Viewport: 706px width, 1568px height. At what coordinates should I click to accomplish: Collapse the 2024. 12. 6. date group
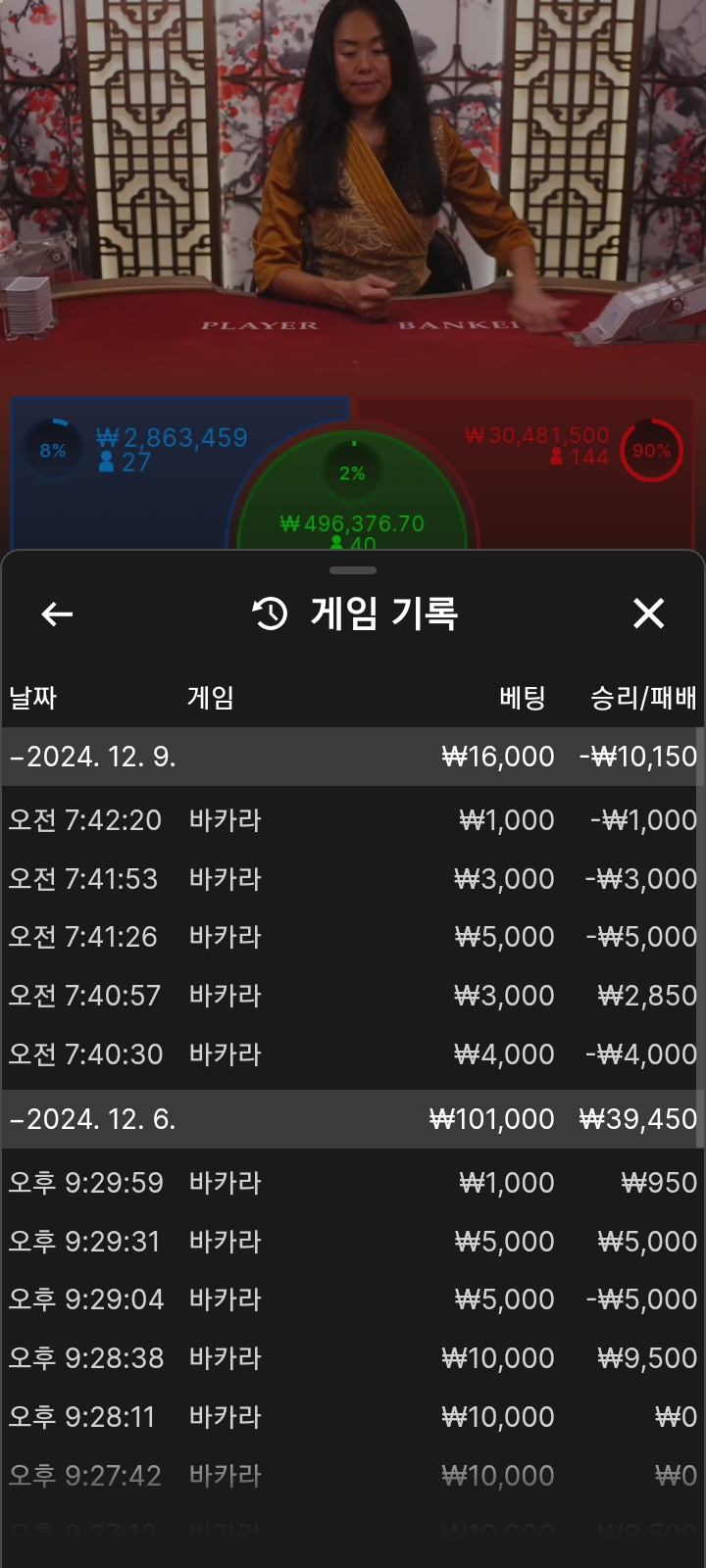93,1119
